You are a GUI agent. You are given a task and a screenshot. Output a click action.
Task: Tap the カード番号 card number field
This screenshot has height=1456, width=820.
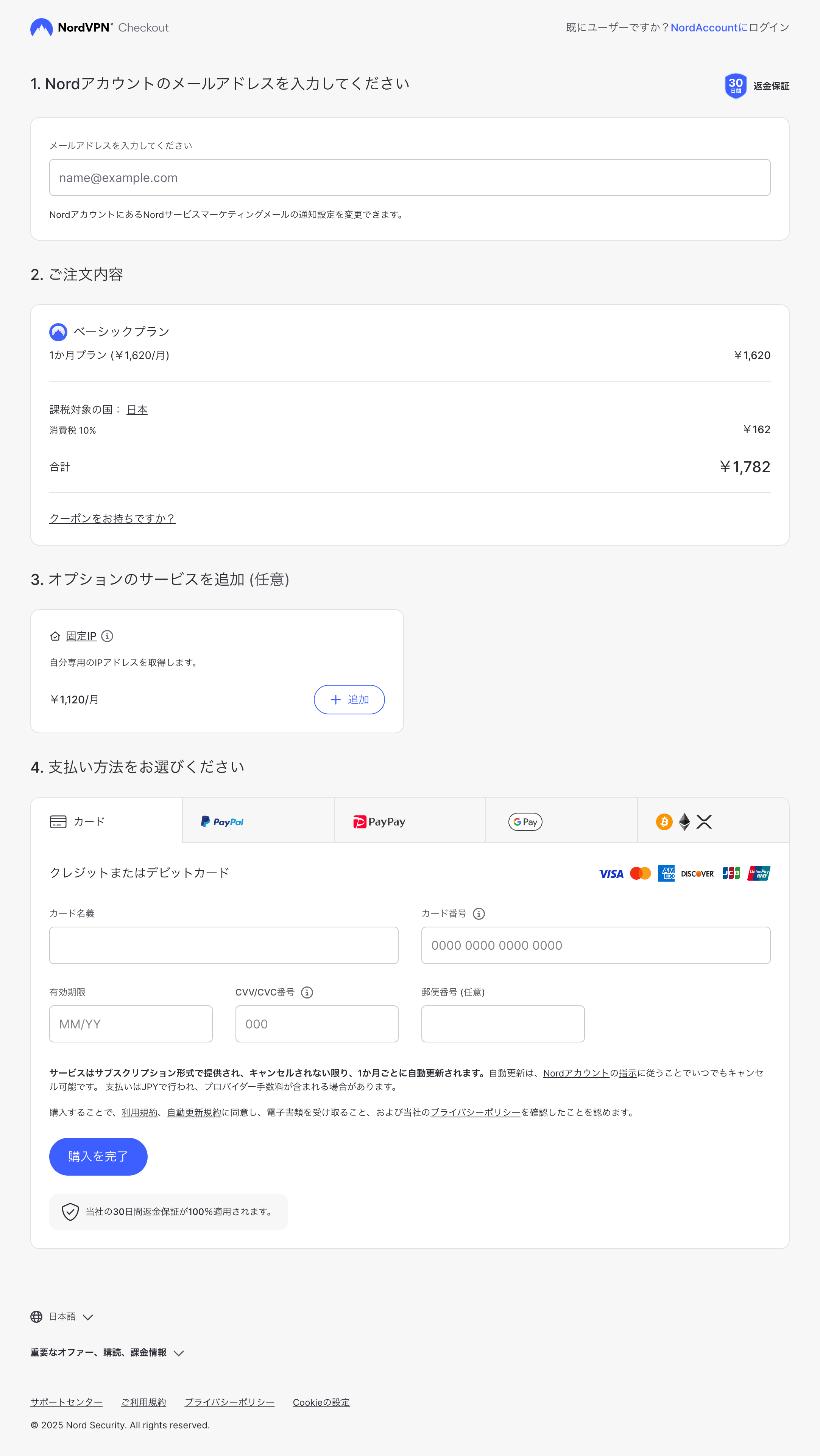[x=596, y=945]
